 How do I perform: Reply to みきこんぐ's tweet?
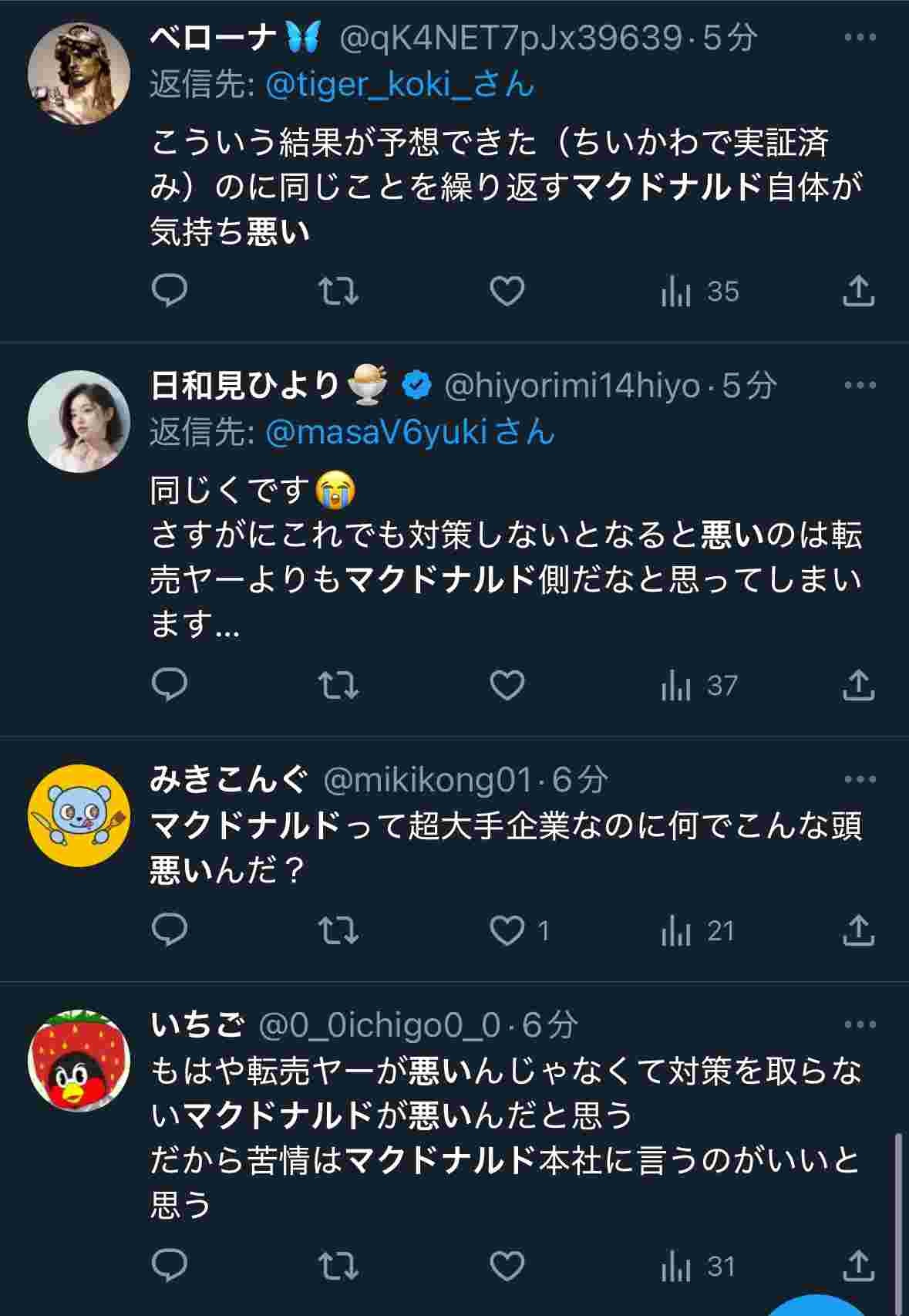pyautogui.click(x=170, y=930)
